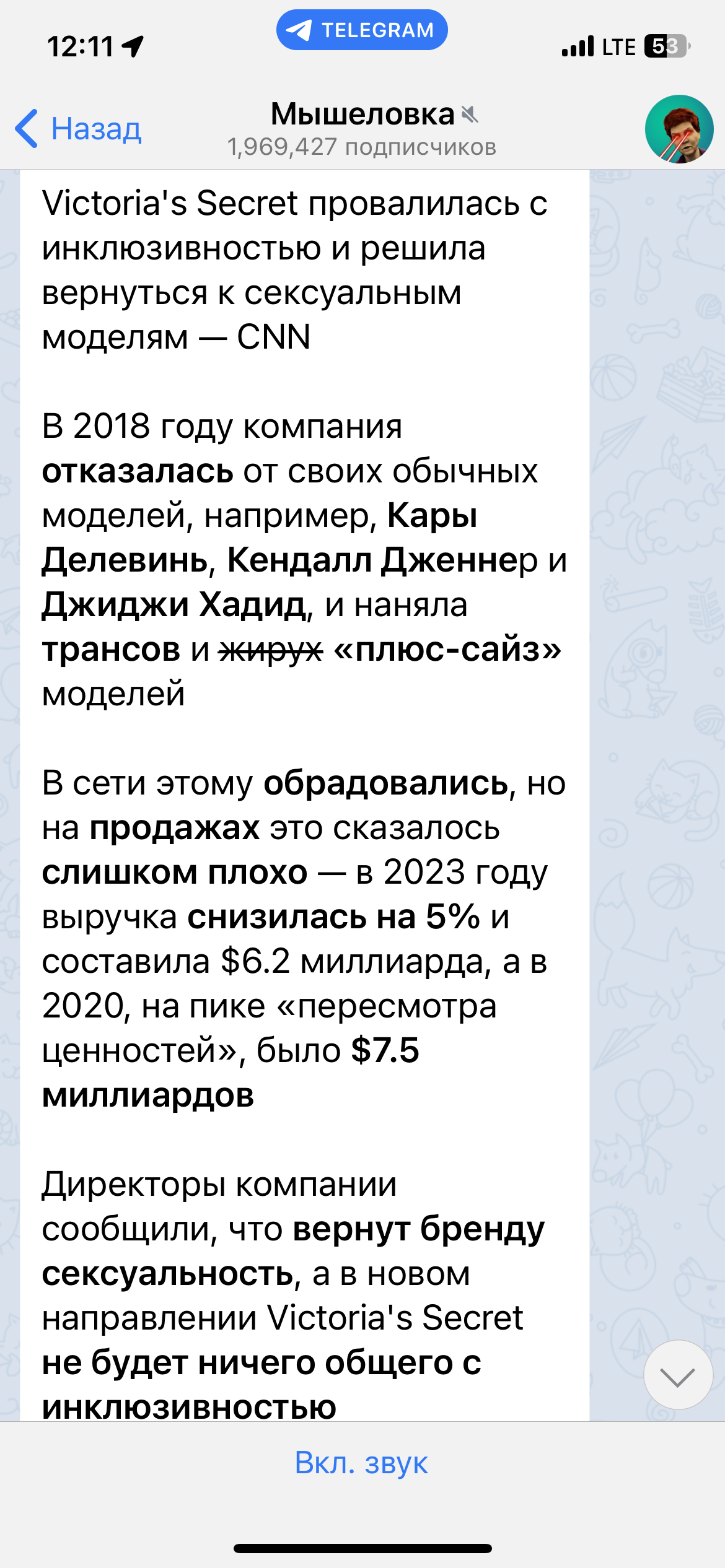This screenshot has width=725, height=1568.
Task: Go back via the Назад button
Action: tap(78, 129)
